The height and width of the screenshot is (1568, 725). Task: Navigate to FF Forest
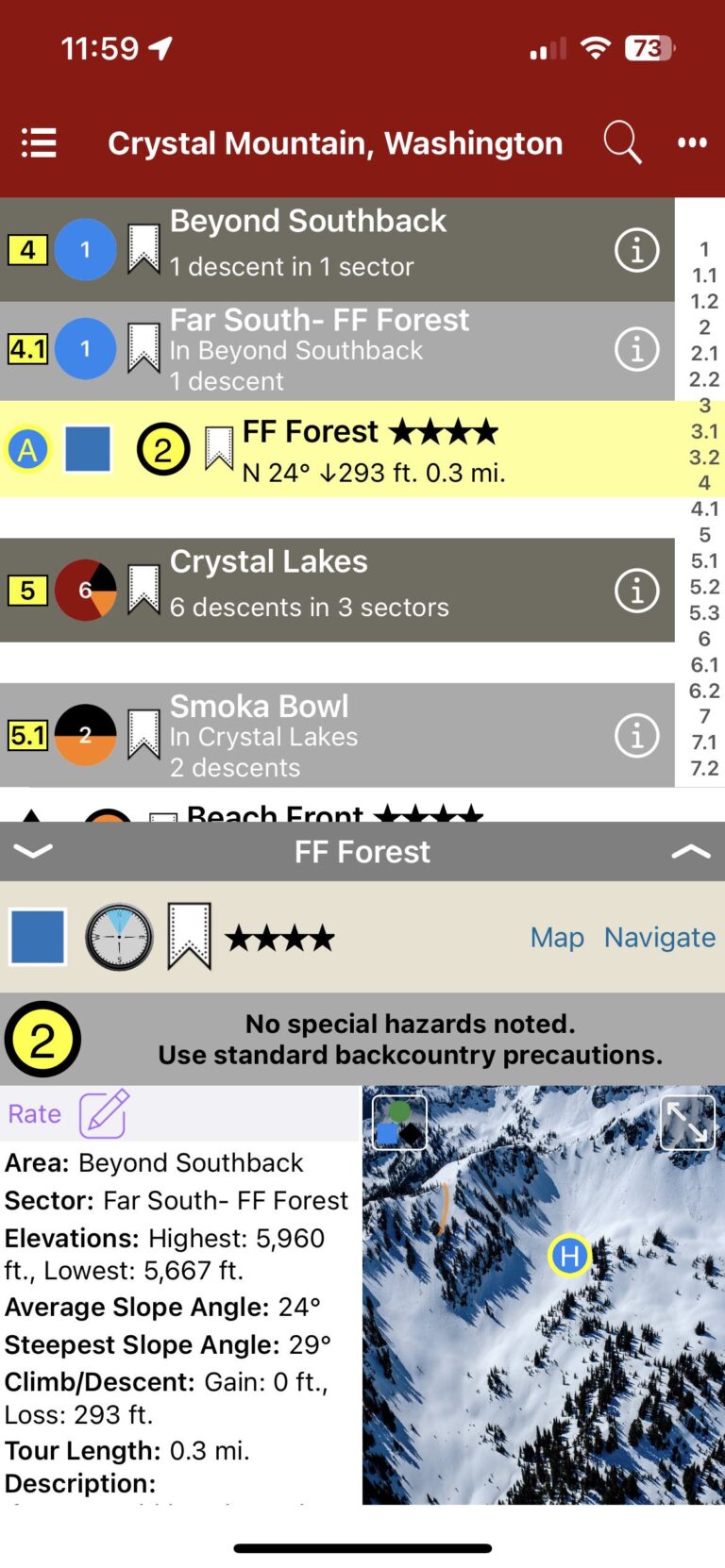pos(660,938)
